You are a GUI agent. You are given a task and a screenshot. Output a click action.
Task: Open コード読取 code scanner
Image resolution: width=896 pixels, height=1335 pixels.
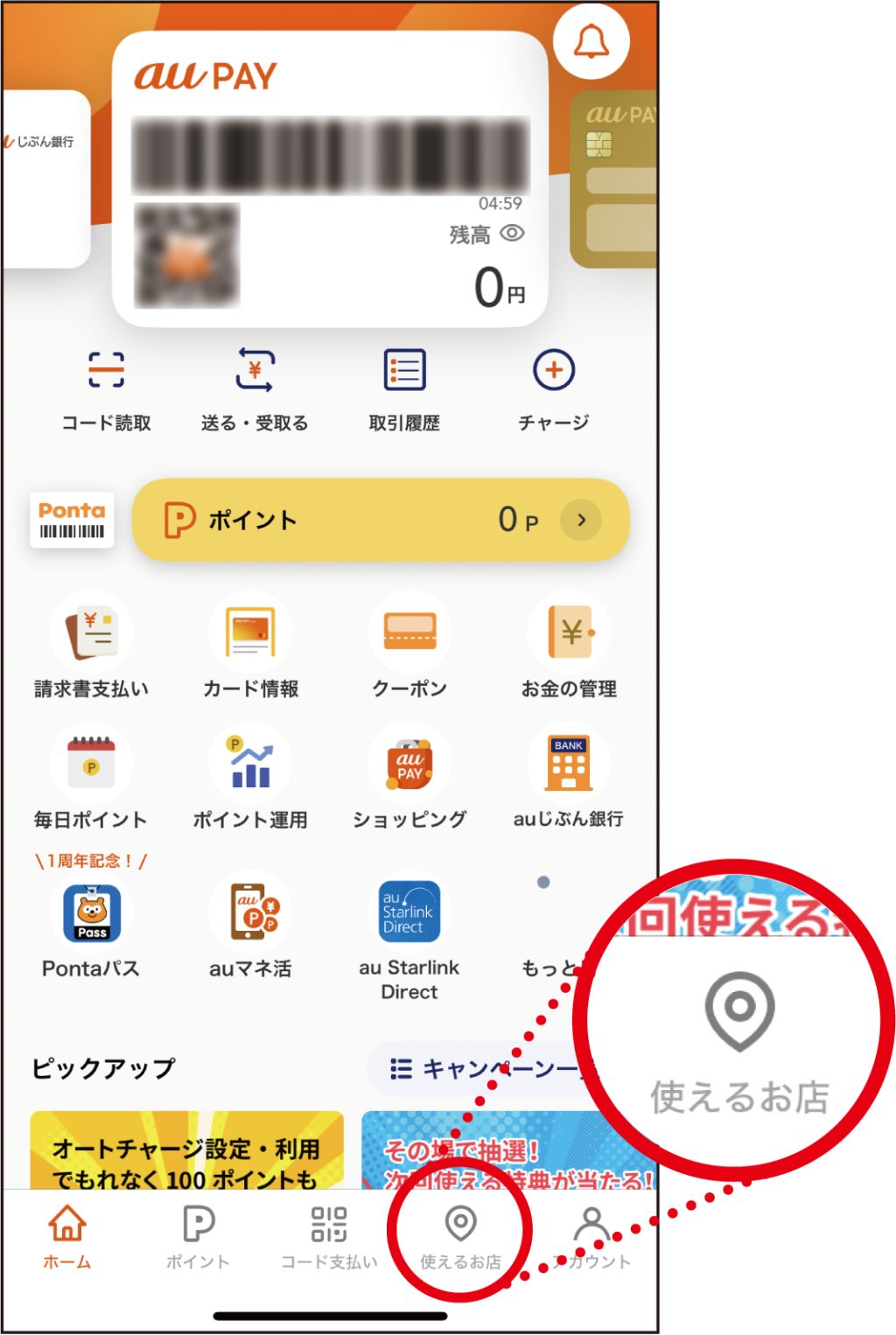(106, 388)
